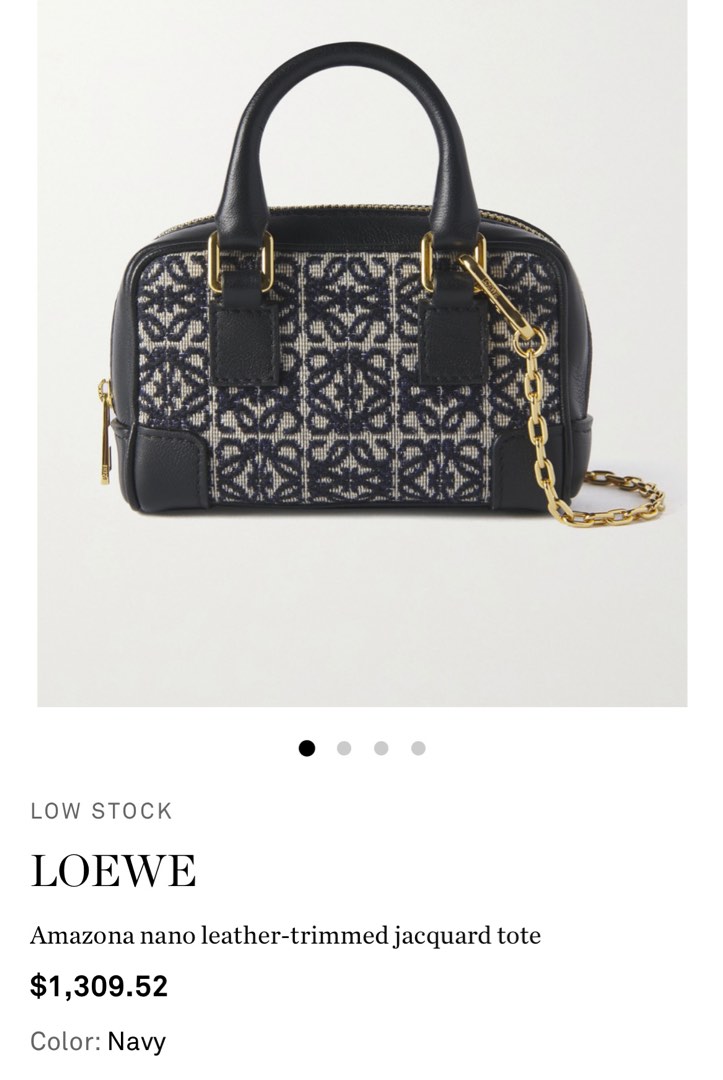Click the LOW STOCK status label

click(x=100, y=811)
